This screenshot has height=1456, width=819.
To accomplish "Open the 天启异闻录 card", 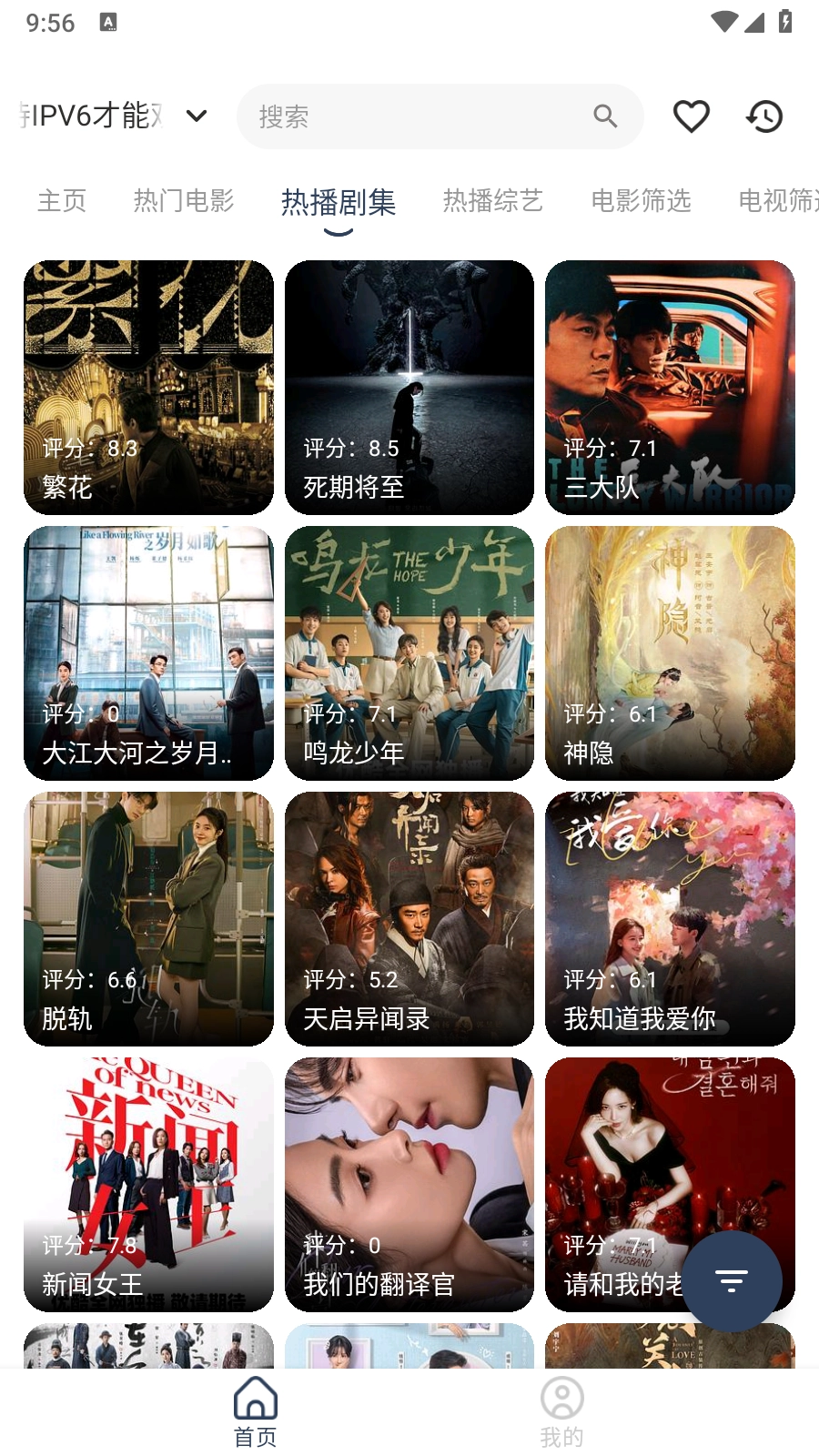I will 409,918.
